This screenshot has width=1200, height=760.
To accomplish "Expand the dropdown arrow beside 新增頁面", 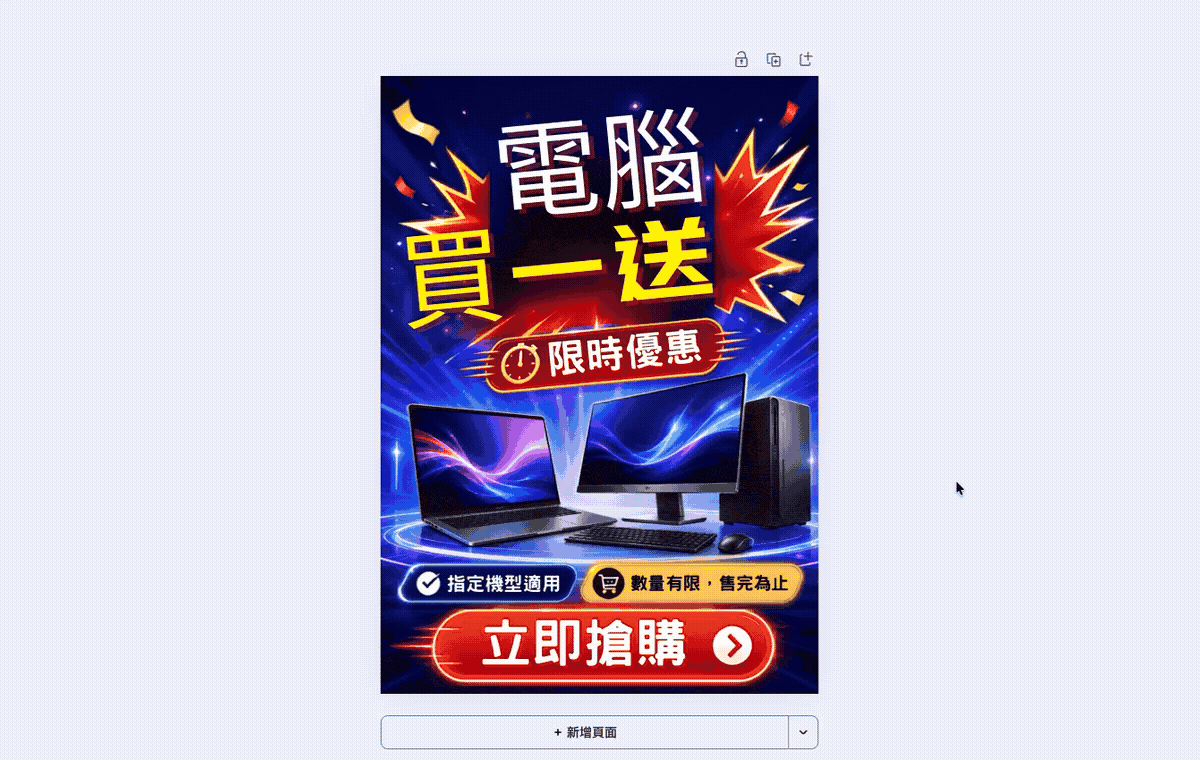I will (x=803, y=732).
